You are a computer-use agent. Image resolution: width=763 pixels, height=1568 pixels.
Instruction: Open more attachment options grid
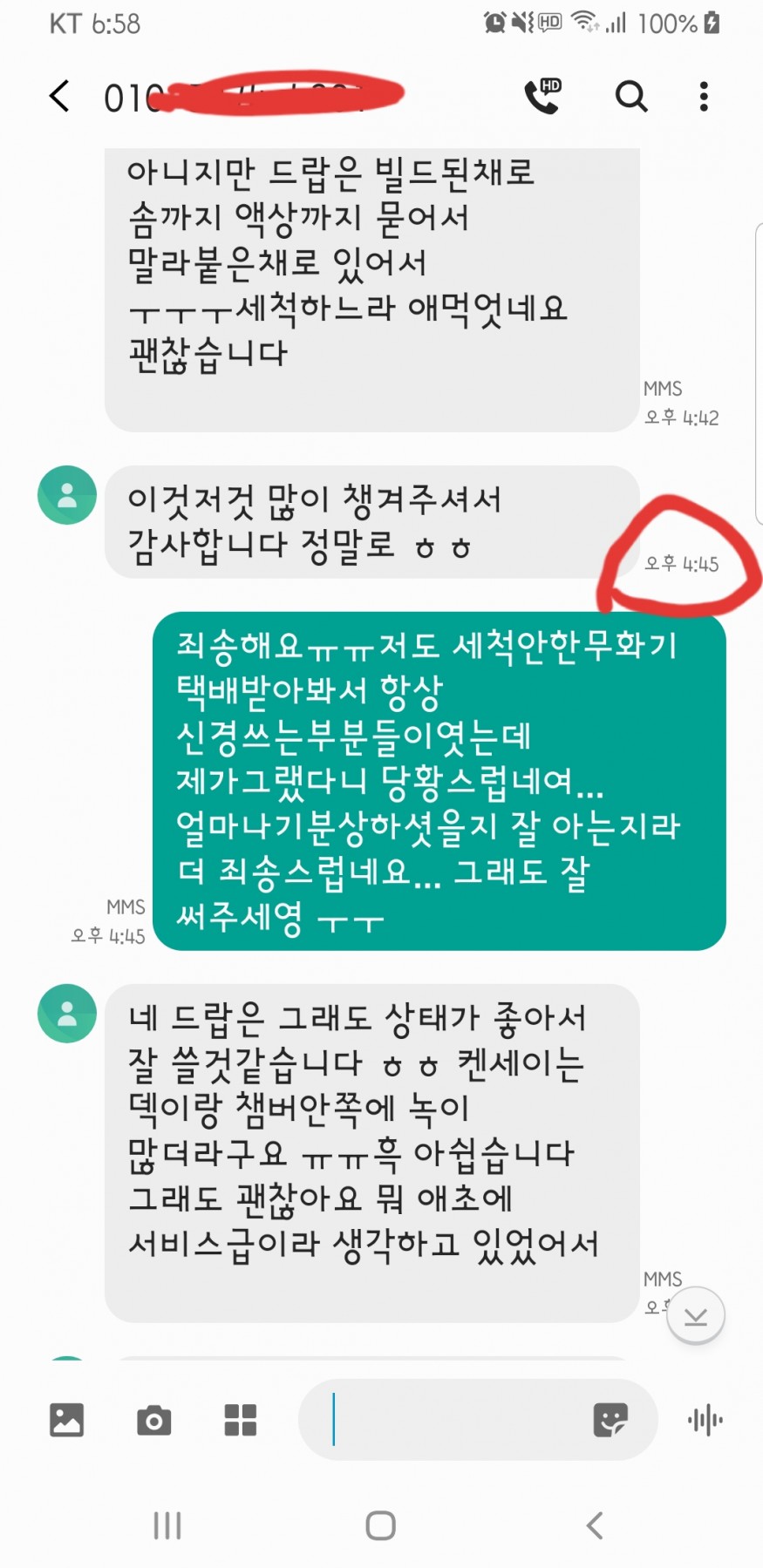point(241,1420)
